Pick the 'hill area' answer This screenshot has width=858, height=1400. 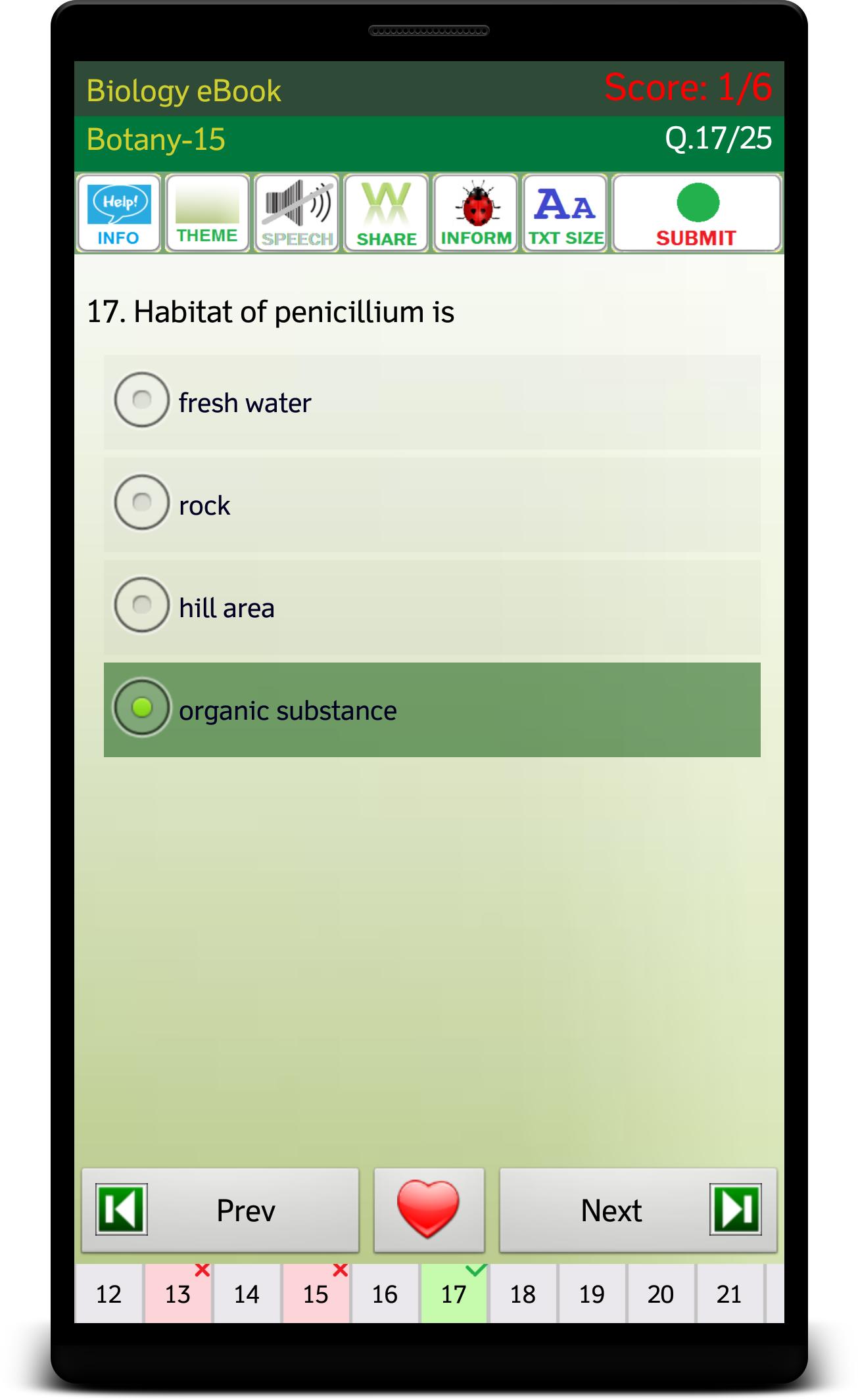coord(432,607)
